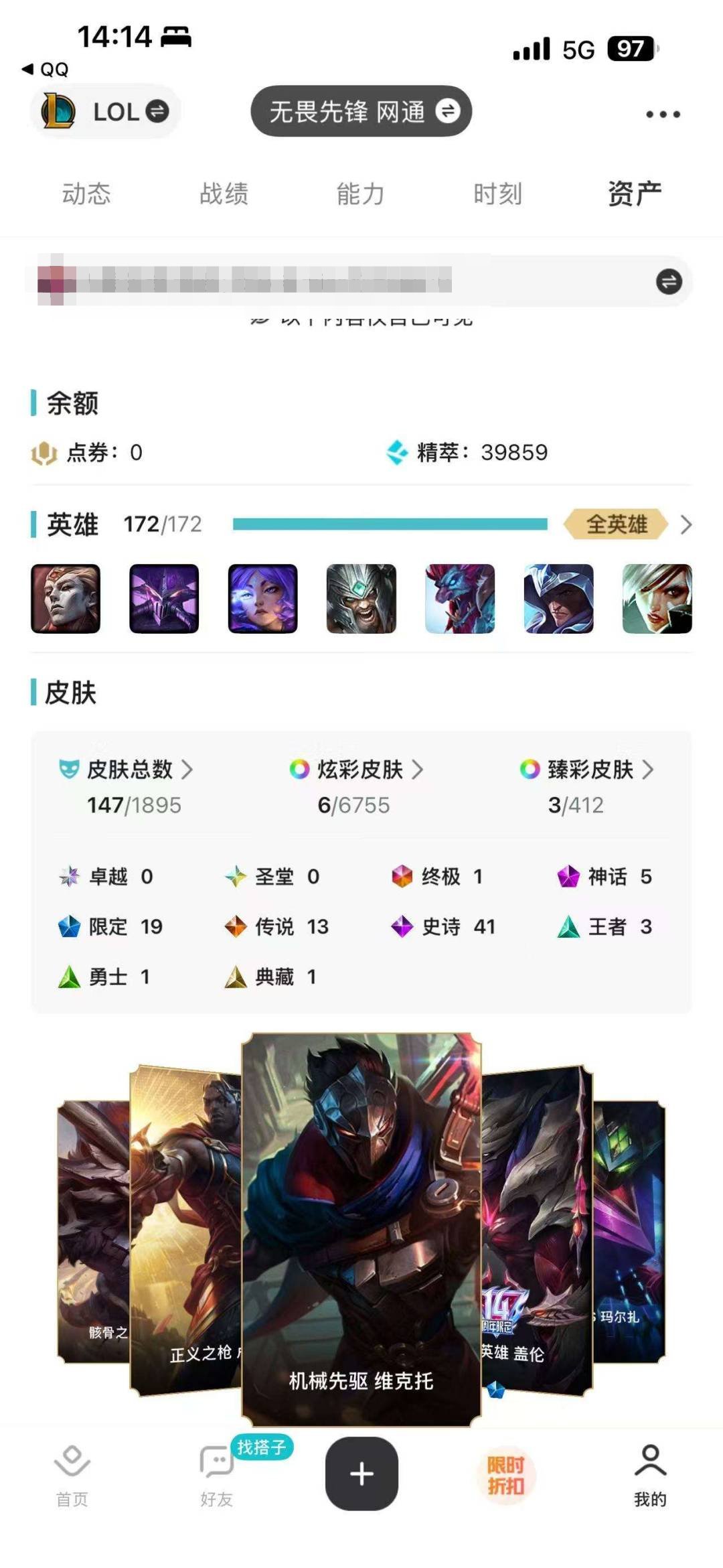Open the 臻彩皮肤 detail chevron
This screenshot has height=1568, width=723.
(x=647, y=771)
